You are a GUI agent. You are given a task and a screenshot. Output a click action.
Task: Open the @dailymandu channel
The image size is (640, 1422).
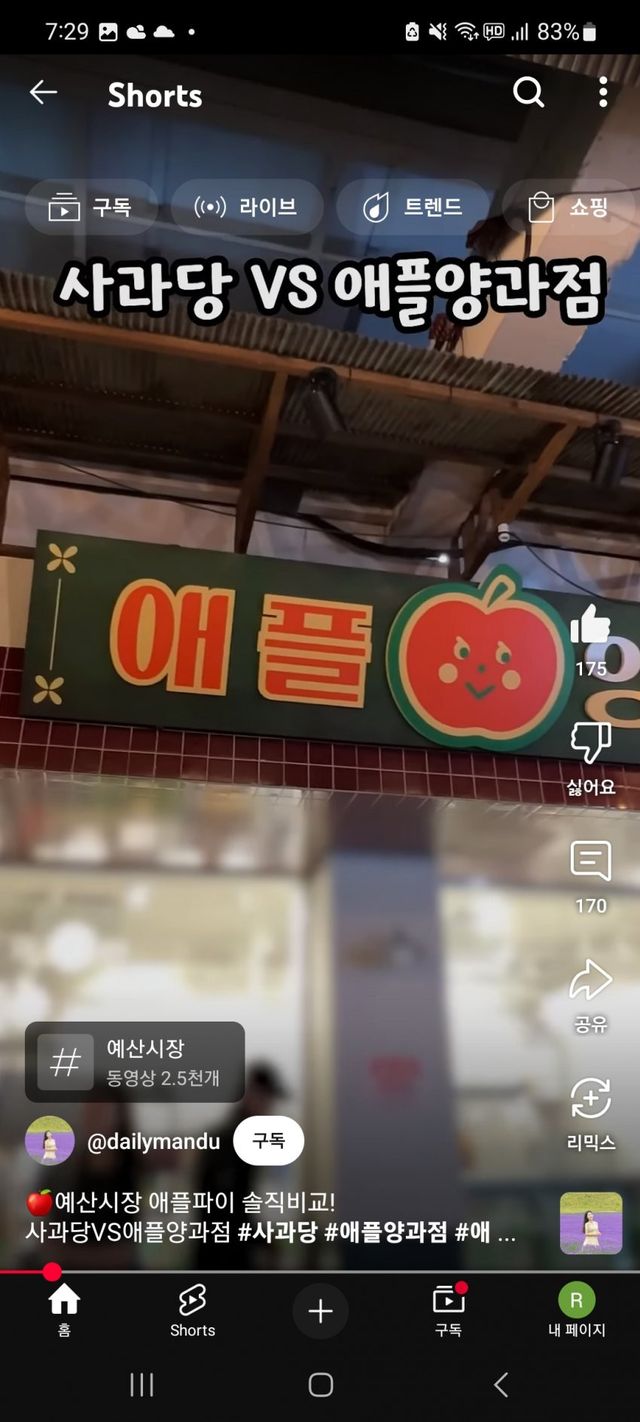pyautogui.click(x=153, y=1141)
